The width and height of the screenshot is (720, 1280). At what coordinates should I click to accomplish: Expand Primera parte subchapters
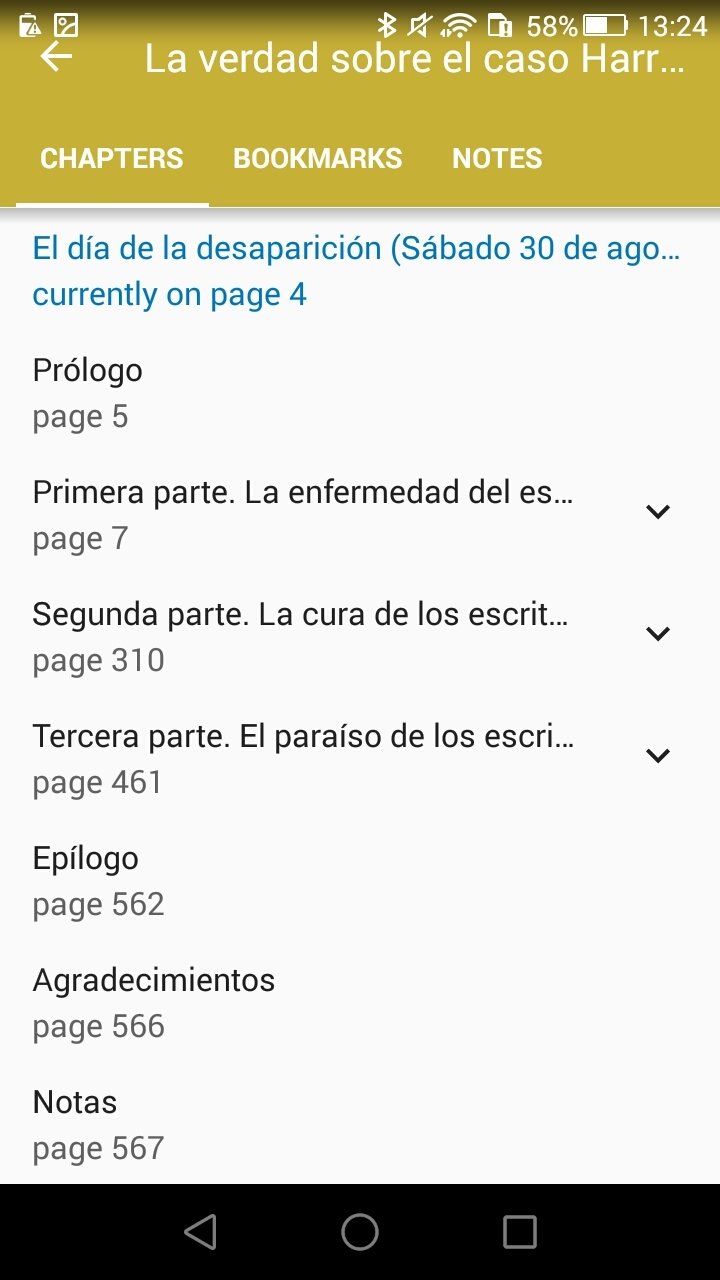point(657,512)
